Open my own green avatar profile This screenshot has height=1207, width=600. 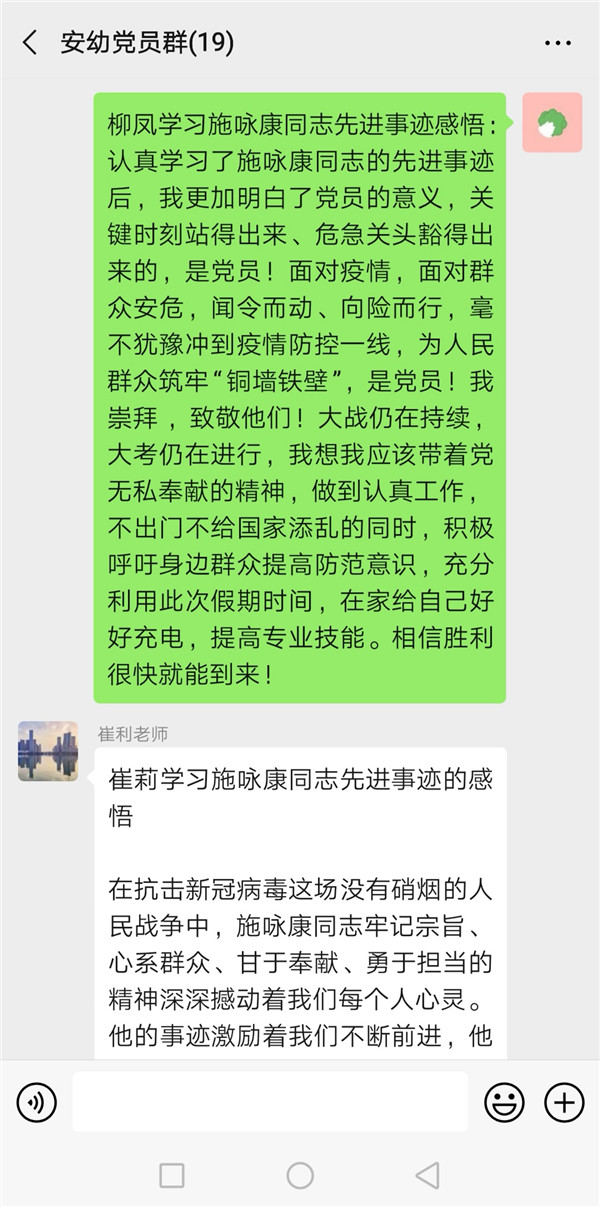click(x=552, y=123)
